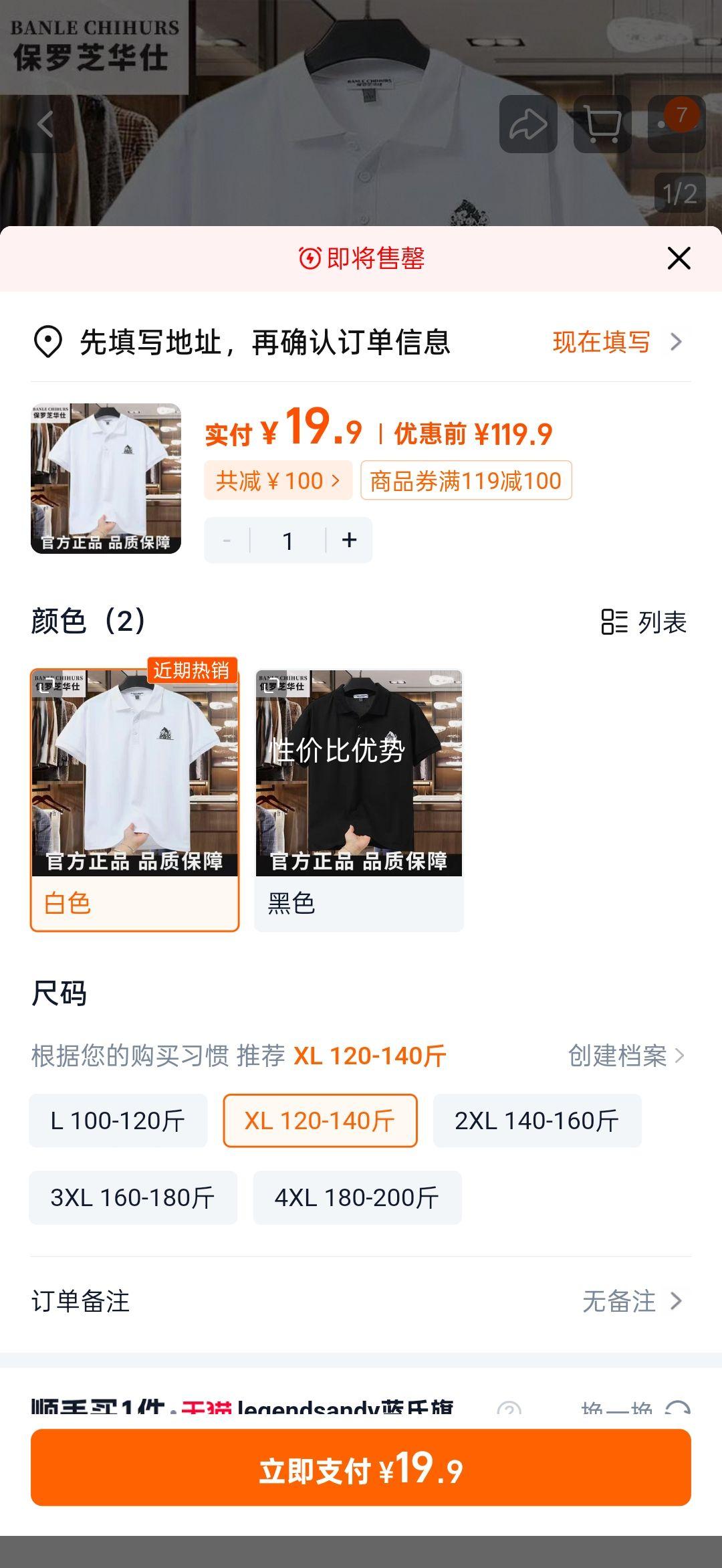
Task: Choose size L 100-120斤
Action: point(118,1120)
